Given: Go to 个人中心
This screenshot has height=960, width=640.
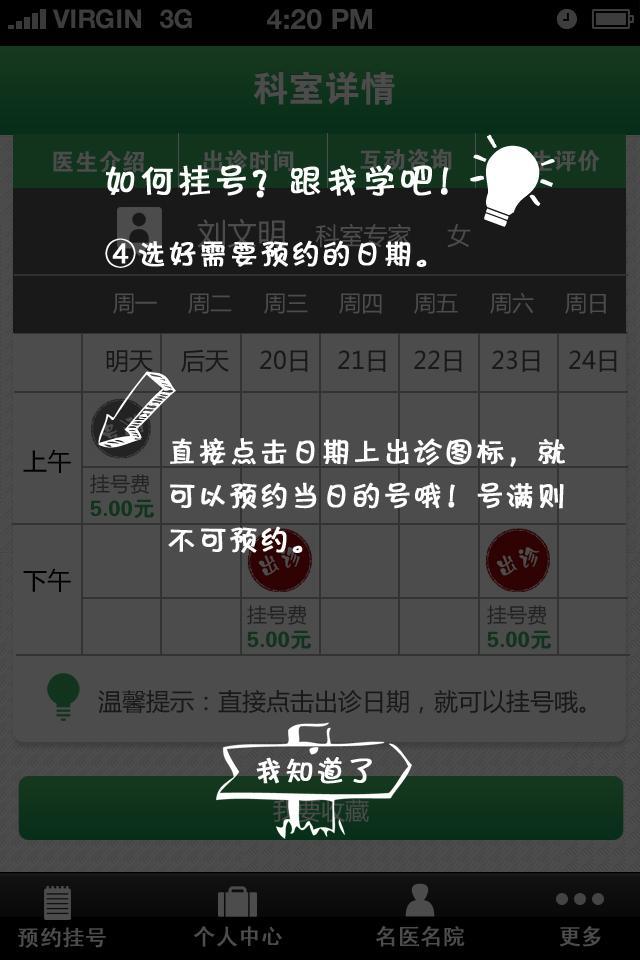Looking at the screenshot, I should pos(237,917).
